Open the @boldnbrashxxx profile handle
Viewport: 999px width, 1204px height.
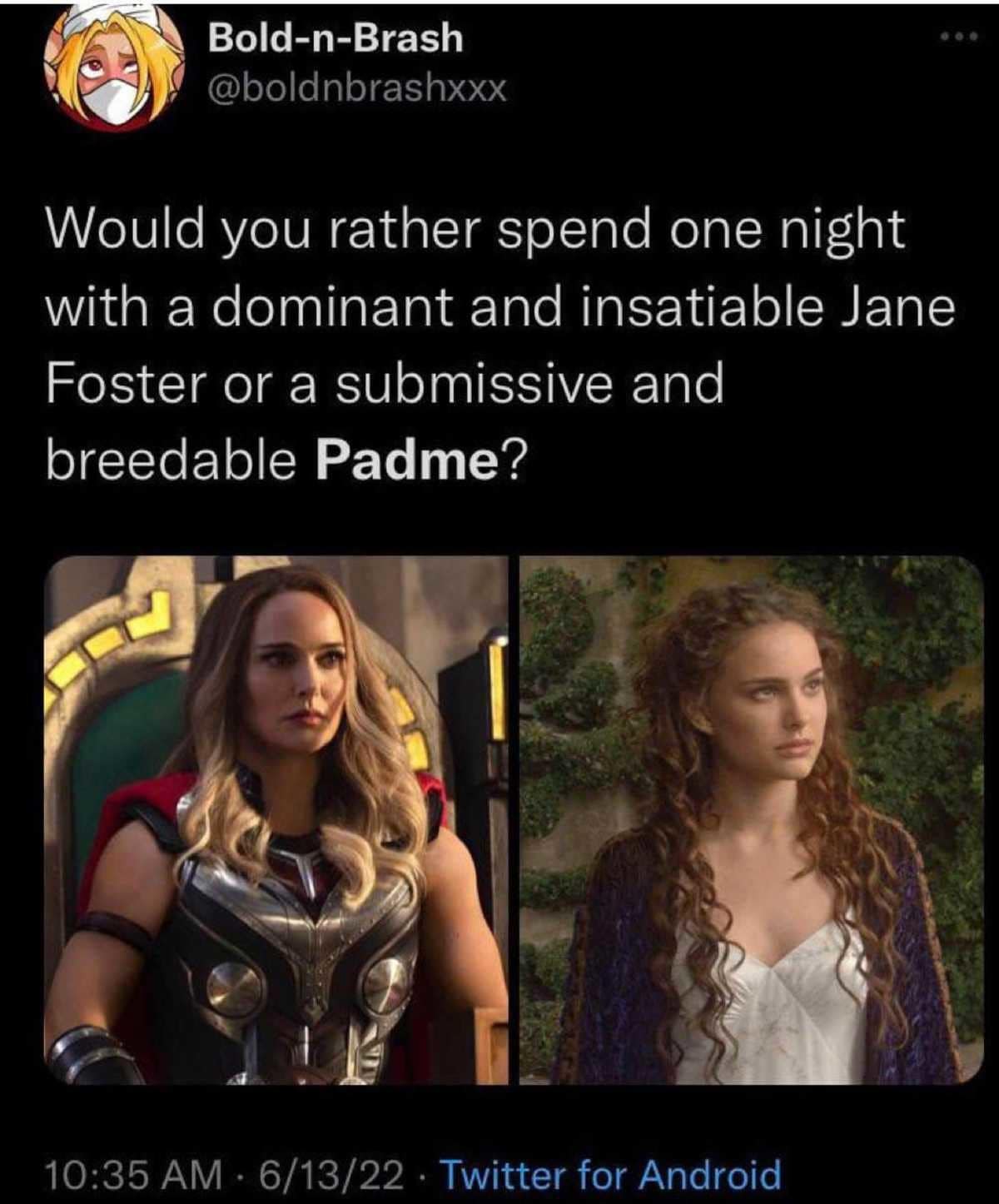click(x=356, y=87)
